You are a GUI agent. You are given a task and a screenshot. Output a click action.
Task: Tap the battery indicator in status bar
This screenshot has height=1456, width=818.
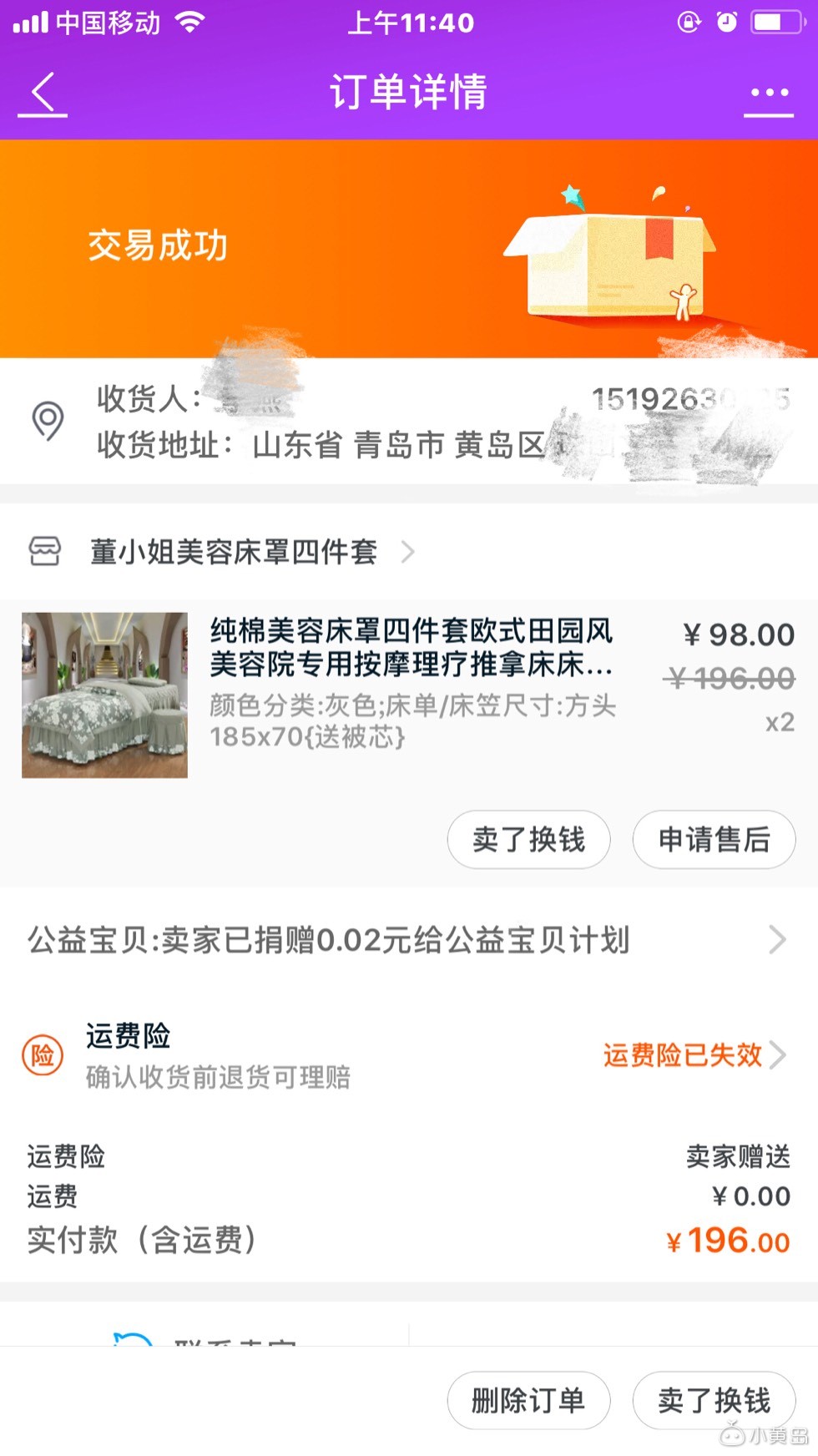coord(775,23)
